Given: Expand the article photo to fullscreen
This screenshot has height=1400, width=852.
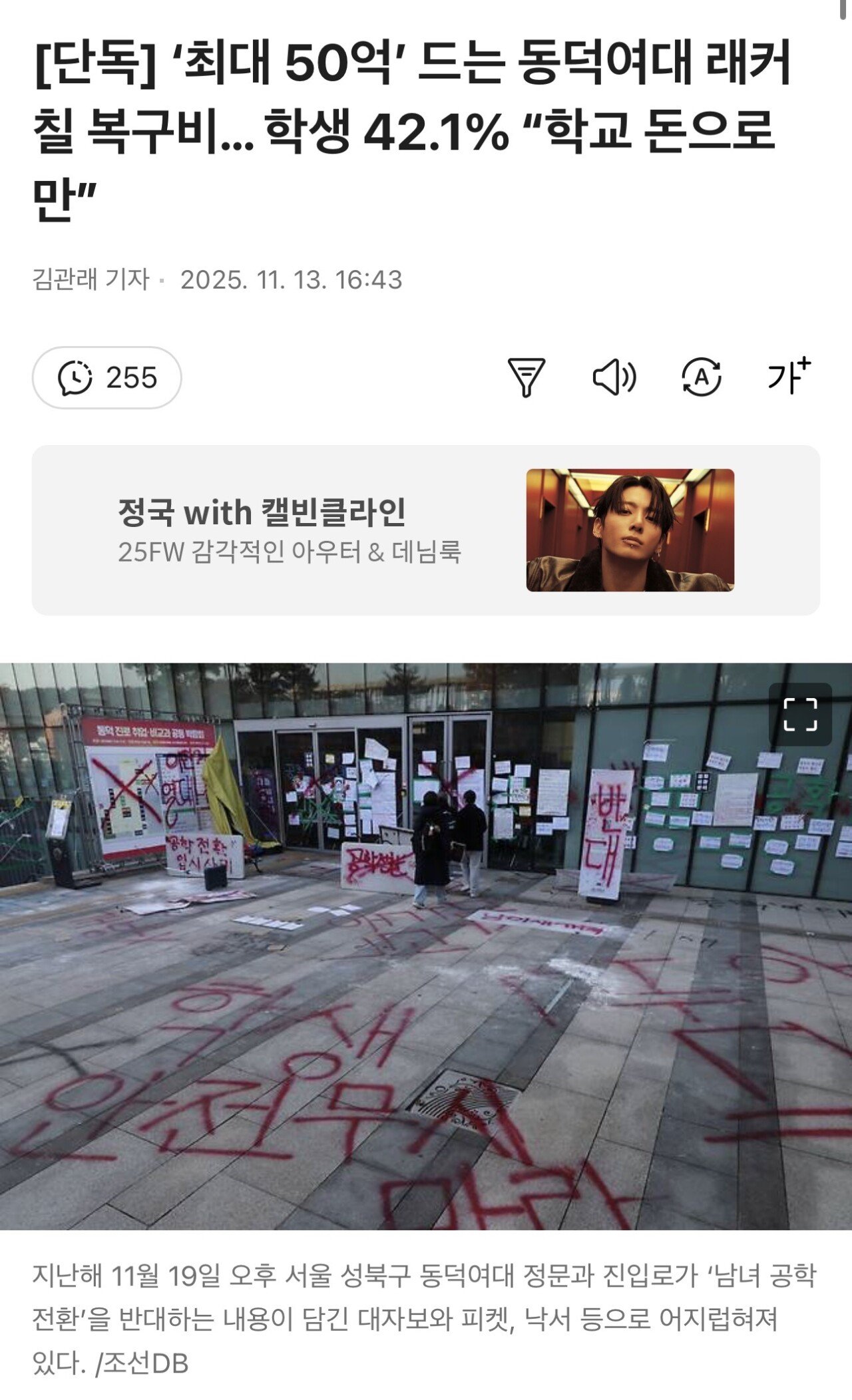Looking at the screenshot, I should [799, 715].
